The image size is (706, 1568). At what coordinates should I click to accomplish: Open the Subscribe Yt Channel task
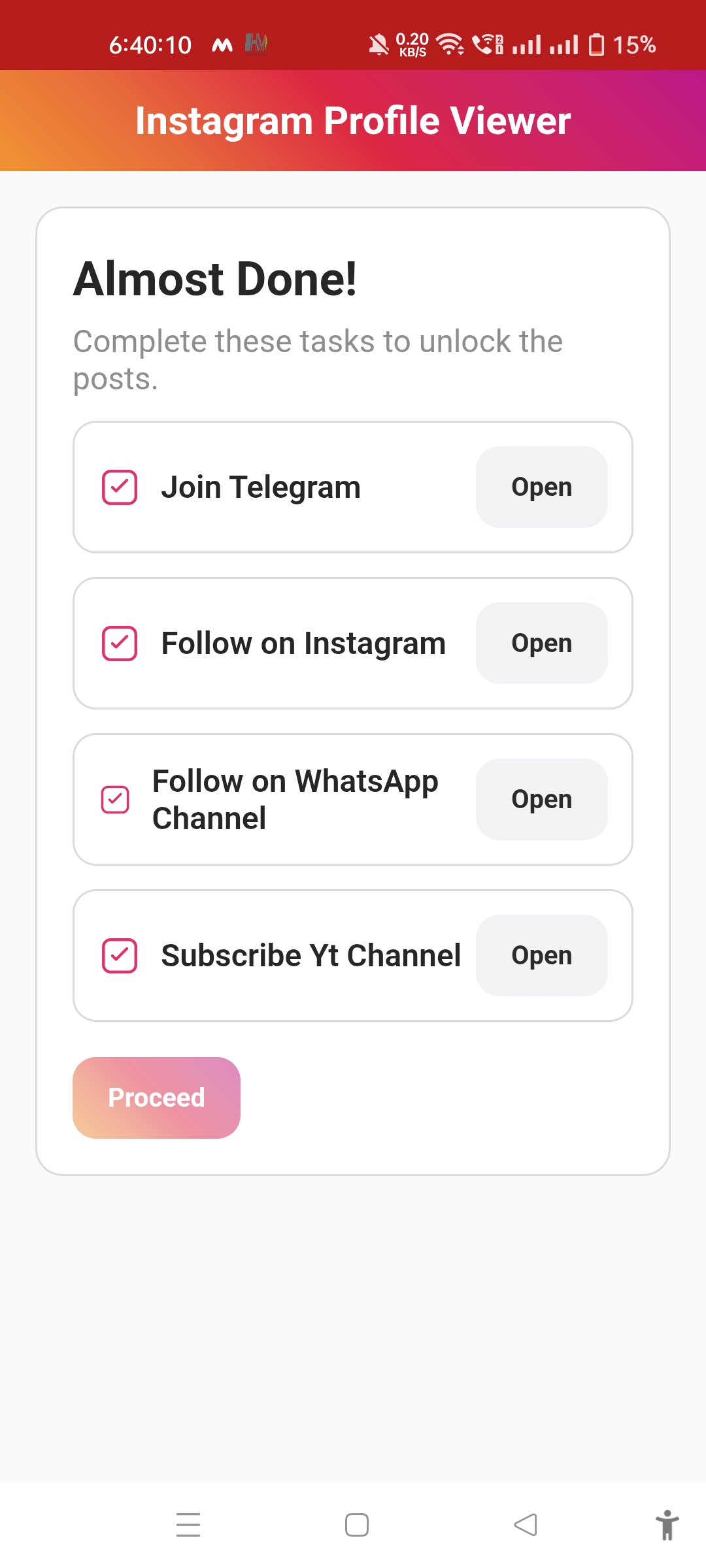541,955
